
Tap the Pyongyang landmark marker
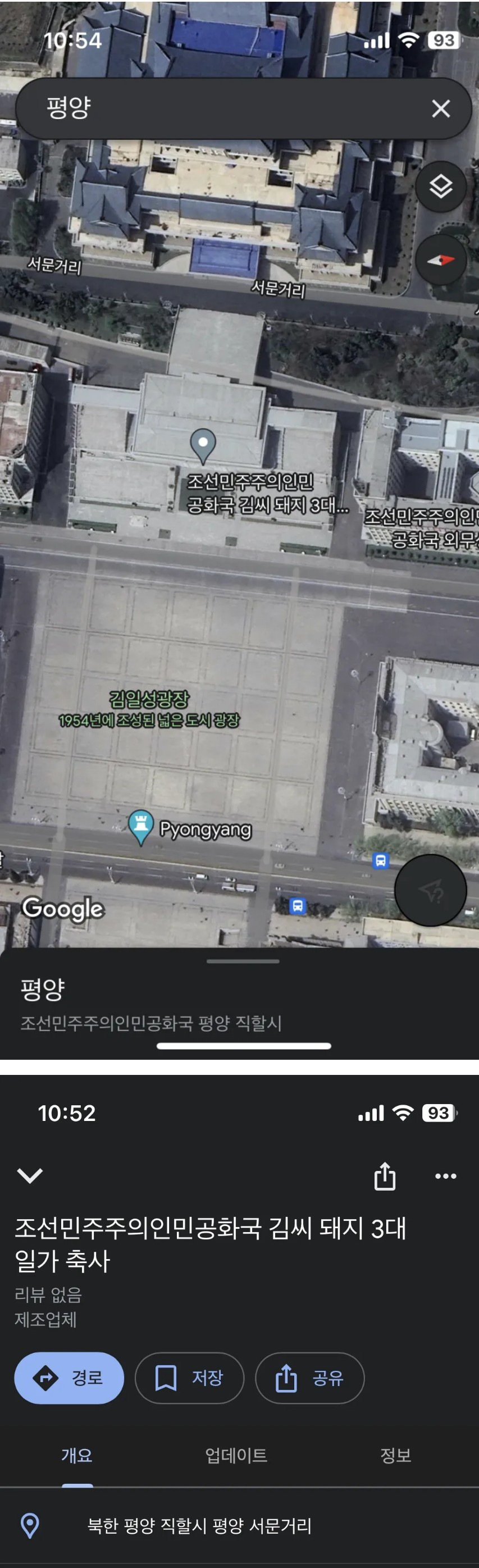point(140,827)
